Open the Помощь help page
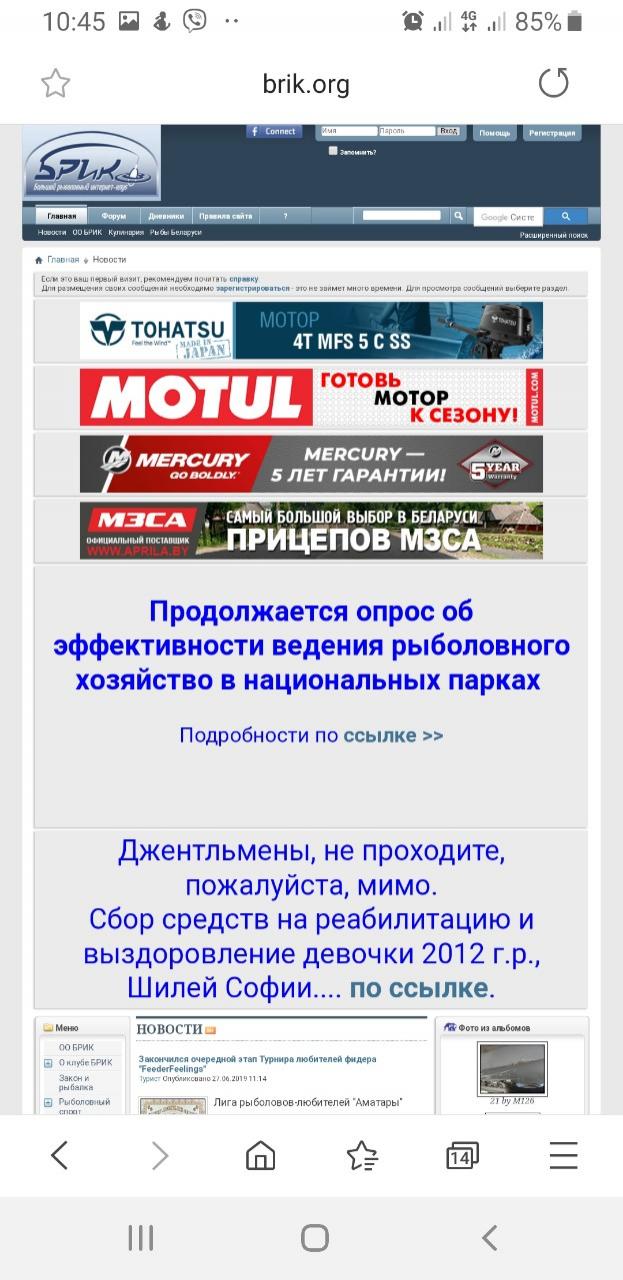Screen dimensions: 623x1280 tap(494, 133)
